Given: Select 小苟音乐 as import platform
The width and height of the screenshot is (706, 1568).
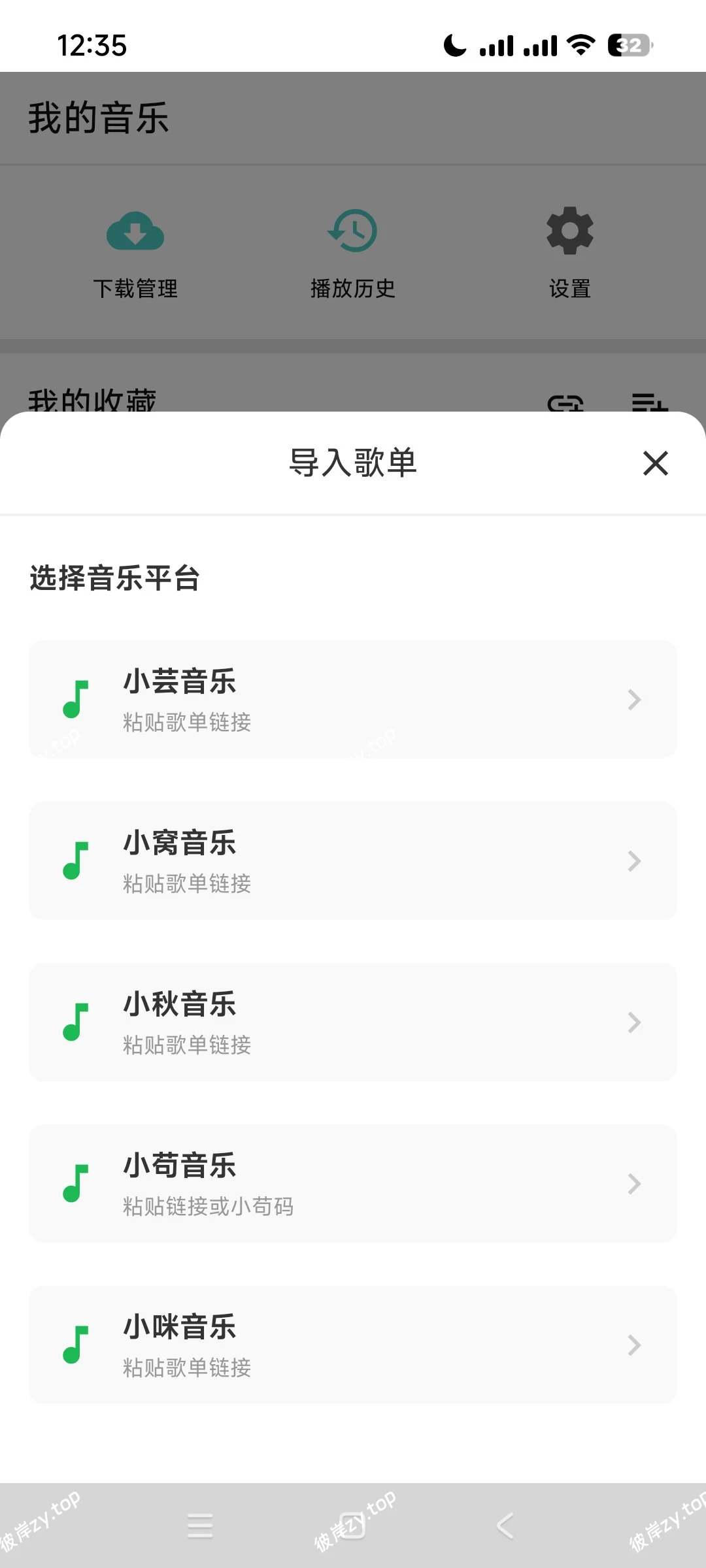Looking at the screenshot, I should tap(353, 1183).
